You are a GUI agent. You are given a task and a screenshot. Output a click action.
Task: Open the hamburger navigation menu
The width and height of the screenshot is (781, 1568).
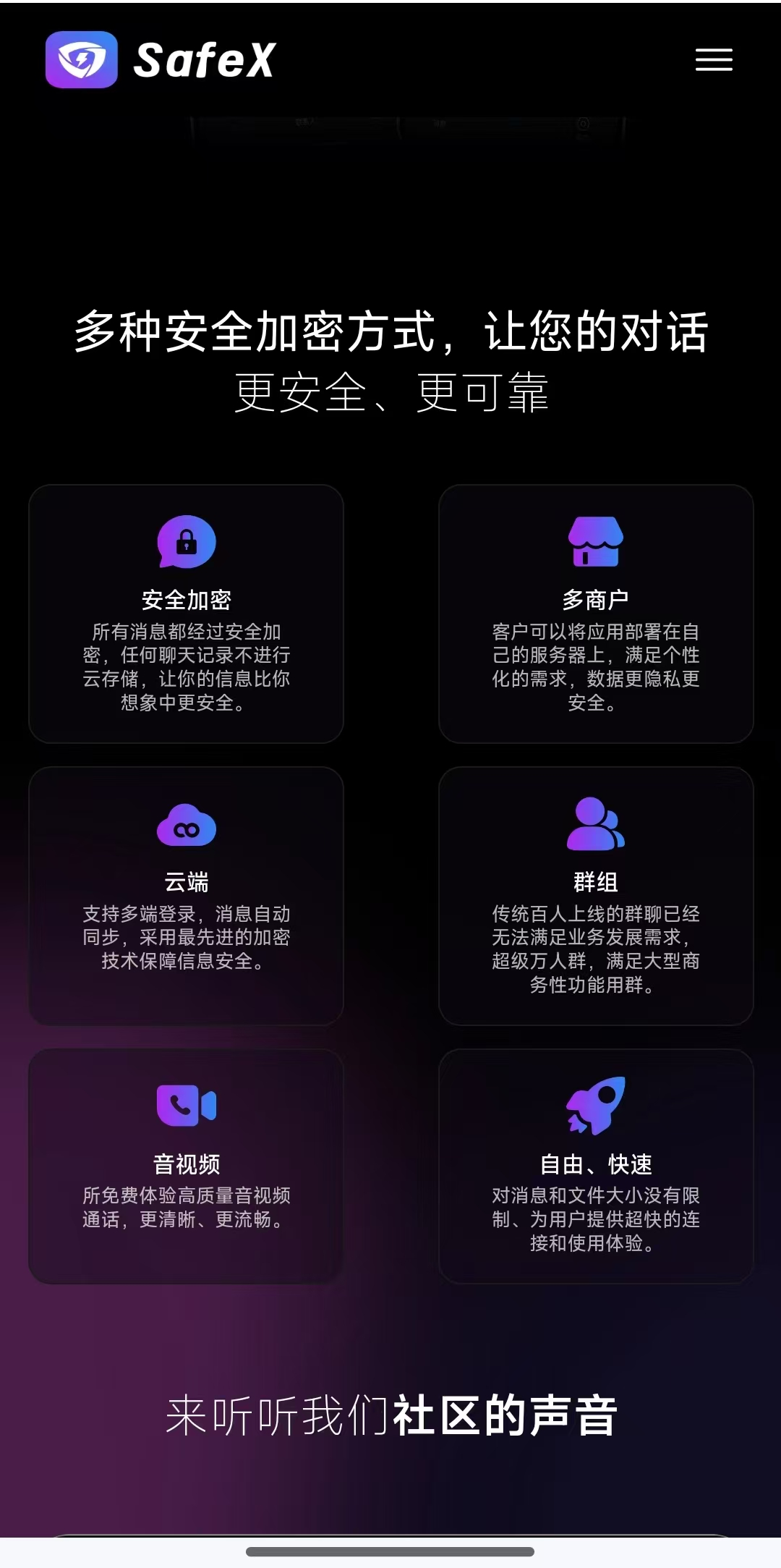coord(714,60)
